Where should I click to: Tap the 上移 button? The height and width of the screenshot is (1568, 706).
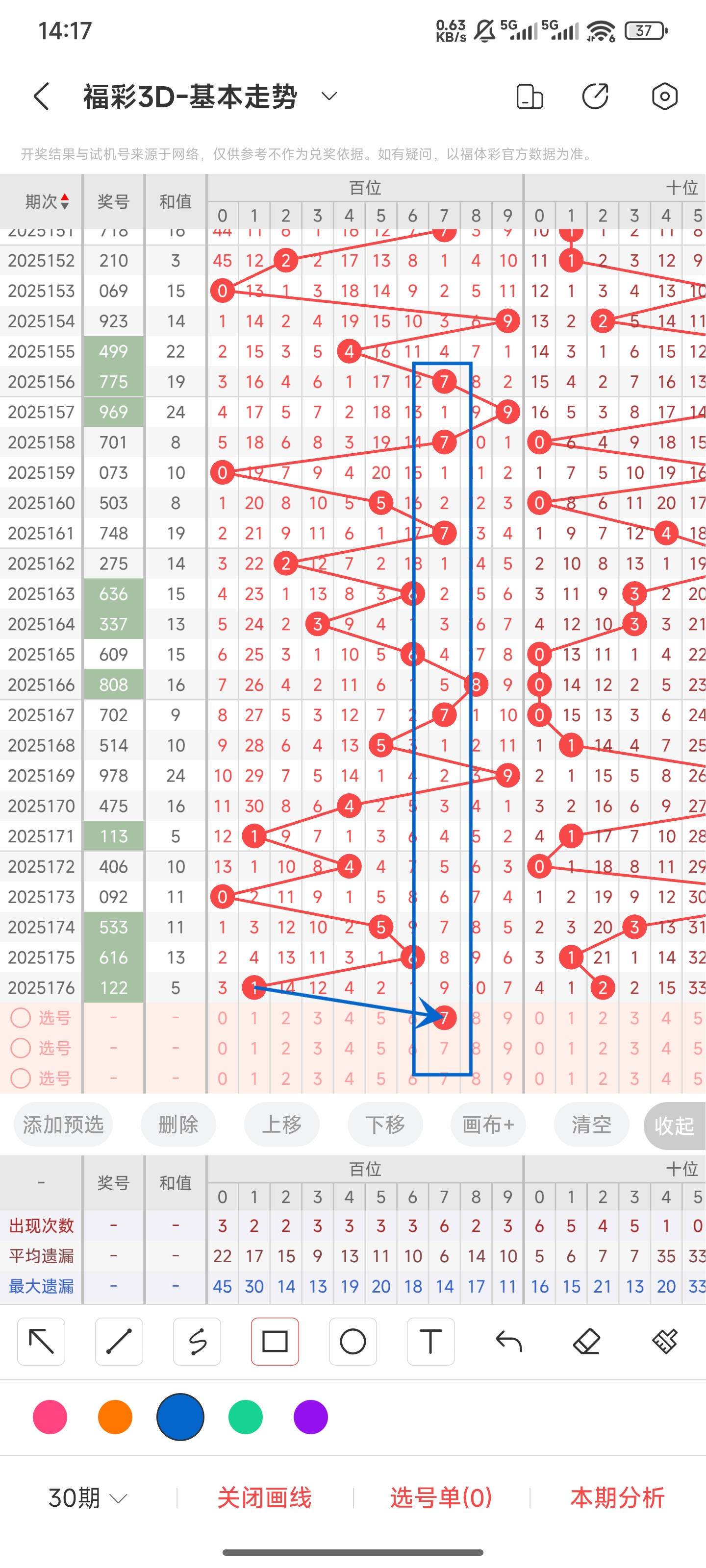point(282,1124)
